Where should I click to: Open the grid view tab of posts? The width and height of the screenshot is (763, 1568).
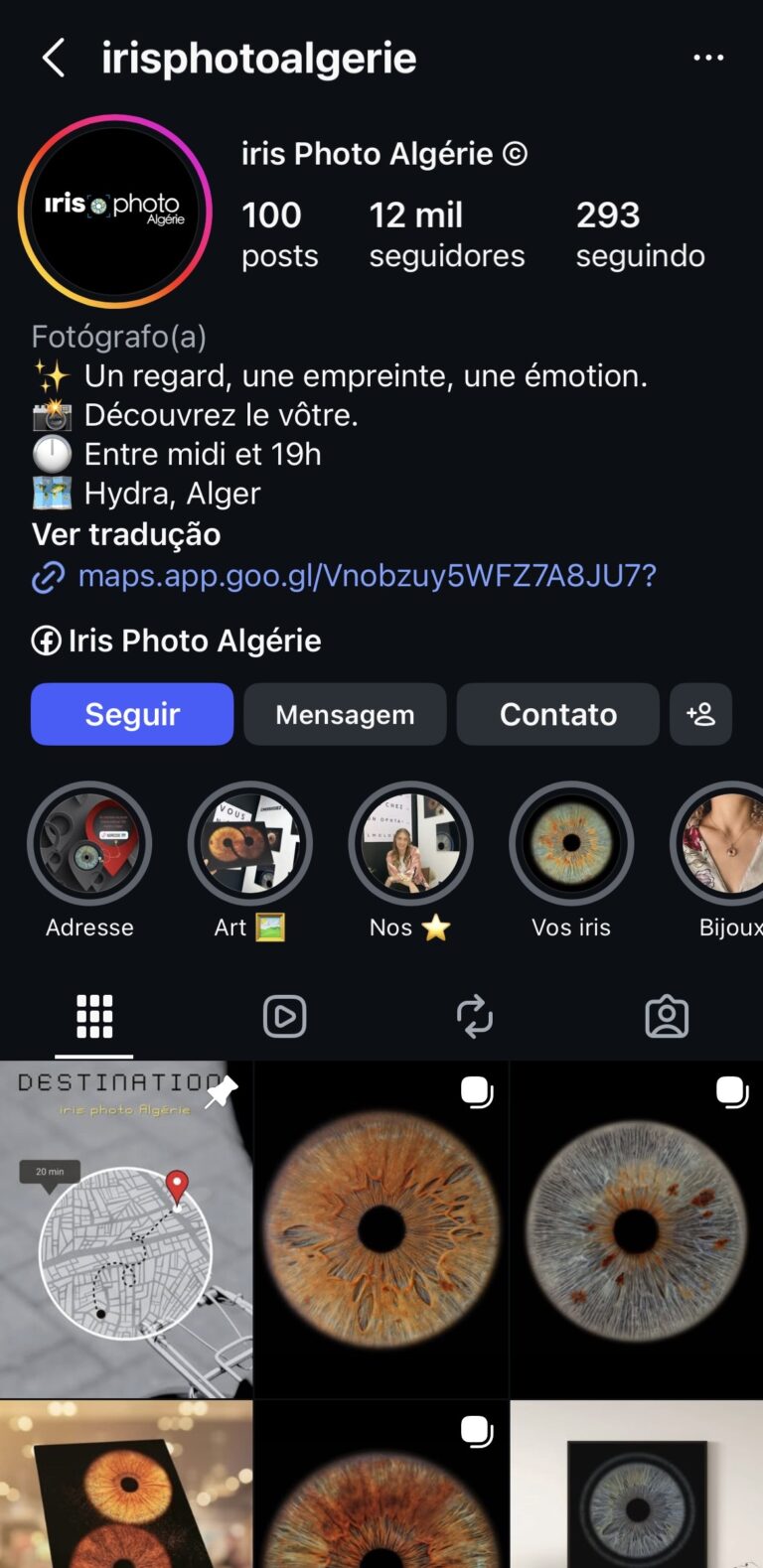(x=93, y=1016)
